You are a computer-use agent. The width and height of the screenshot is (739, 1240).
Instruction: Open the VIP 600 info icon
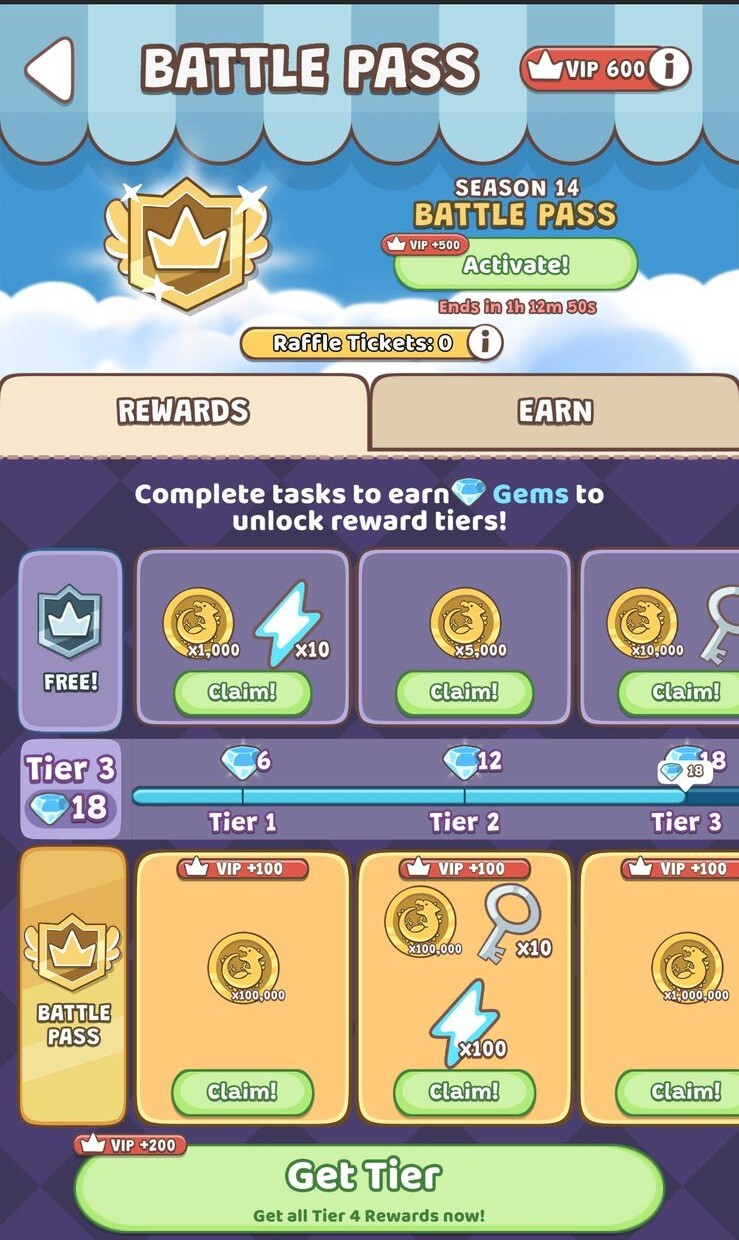pyautogui.click(x=668, y=68)
